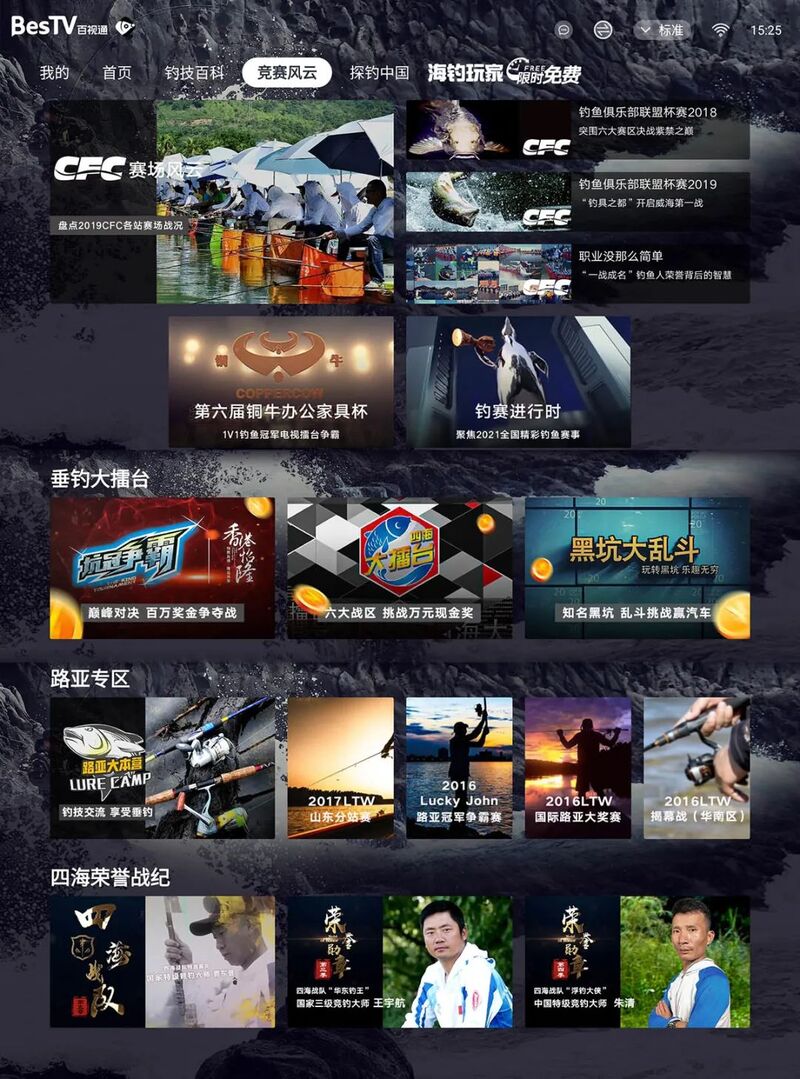Open 2016LTW 国际路亚大奖赛 video
The height and width of the screenshot is (1079, 800).
pyautogui.click(x=578, y=768)
